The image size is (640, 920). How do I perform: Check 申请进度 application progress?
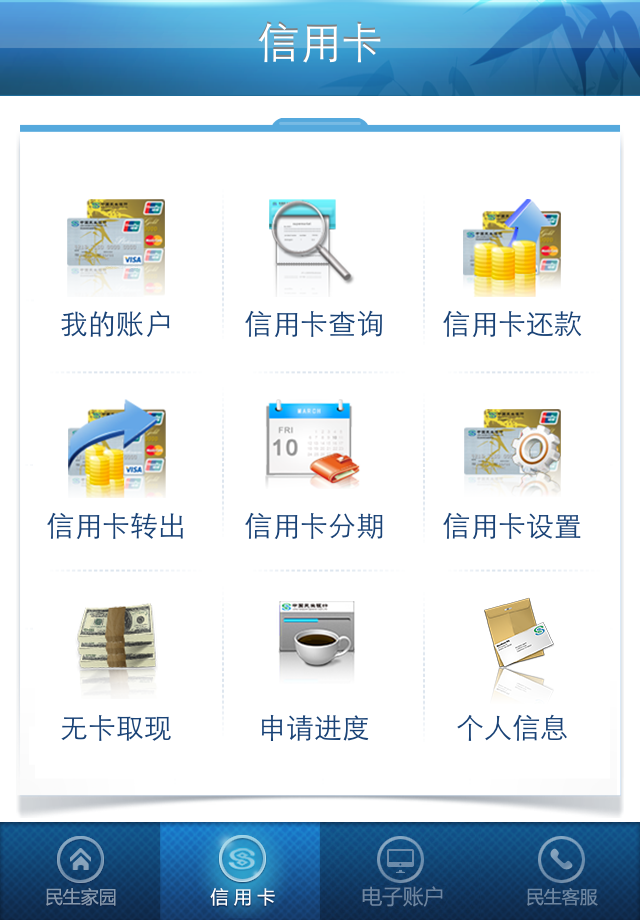314,669
